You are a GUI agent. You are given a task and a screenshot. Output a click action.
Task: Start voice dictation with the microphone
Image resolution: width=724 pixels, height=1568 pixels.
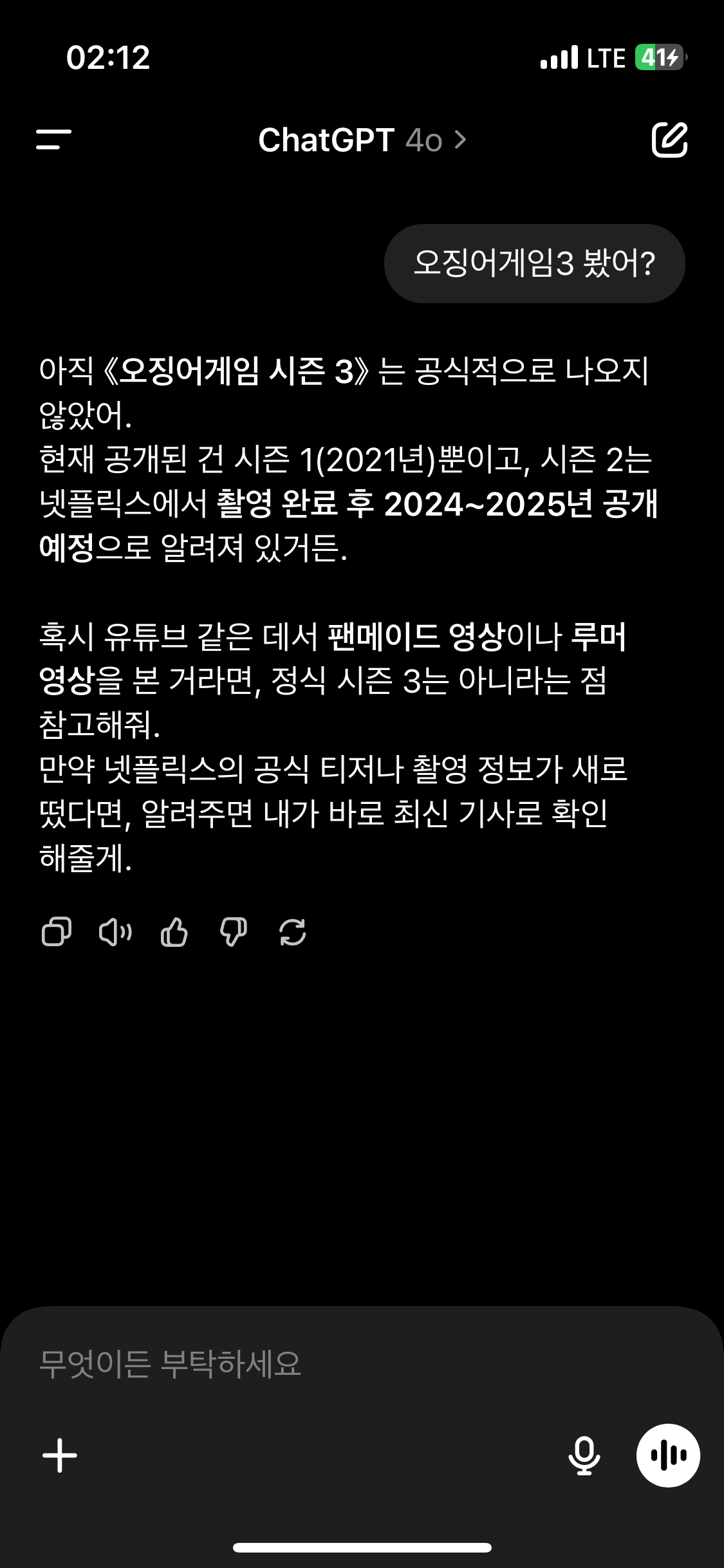pos(584,1455)
